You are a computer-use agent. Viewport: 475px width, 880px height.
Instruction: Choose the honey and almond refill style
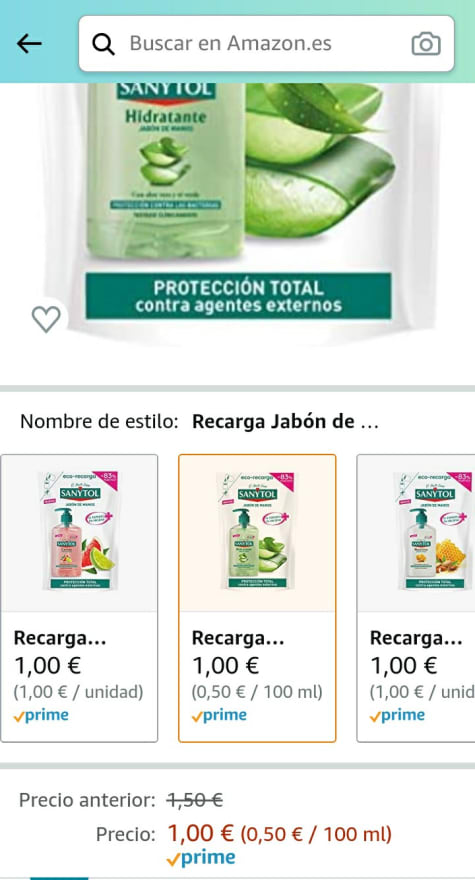(x=416, y=598)
